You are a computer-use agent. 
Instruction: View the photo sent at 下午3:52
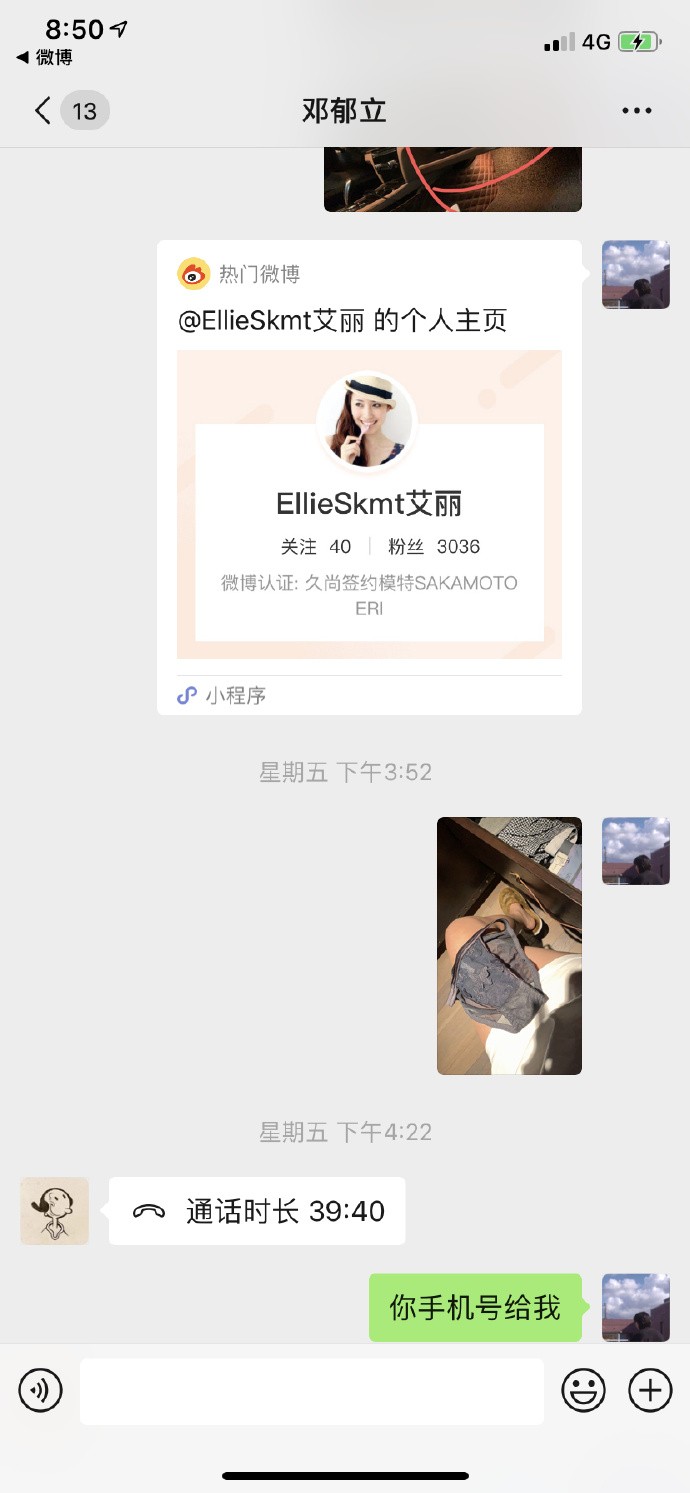509,945
